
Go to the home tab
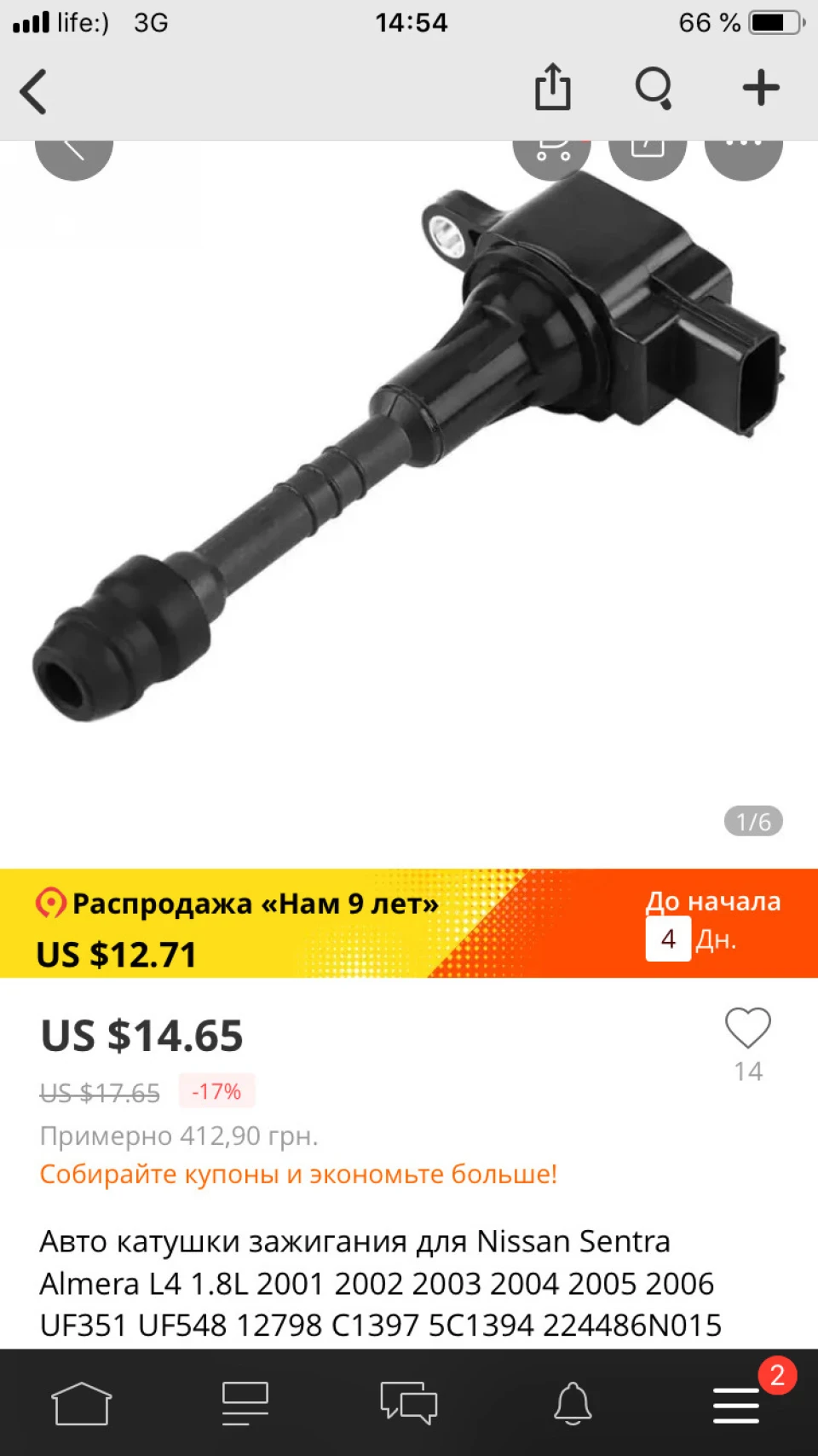[82, 1403]
